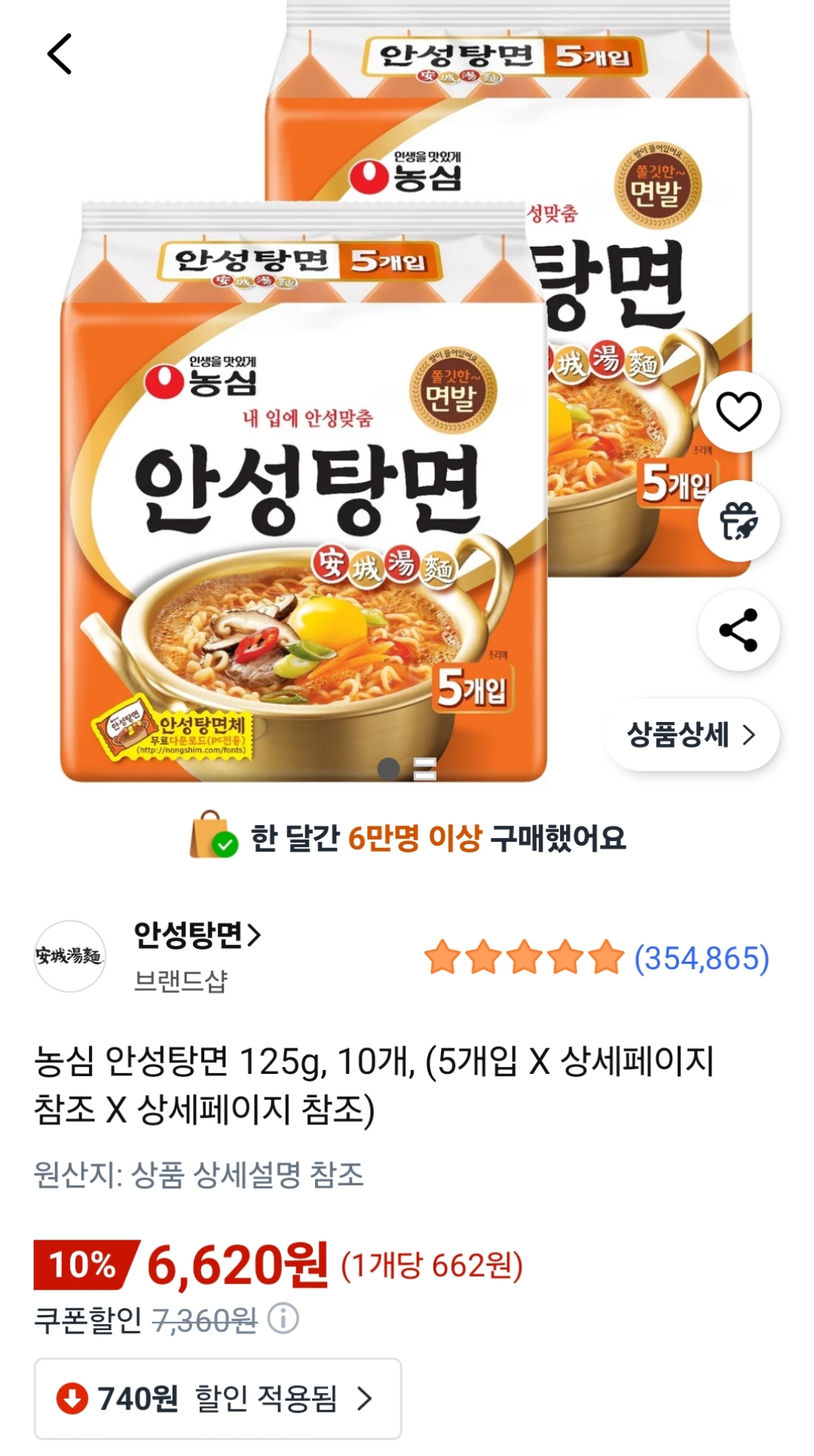Add product to wishlist with heart icon
This screenshot has height=1456, width=814.
pos(738,411)
